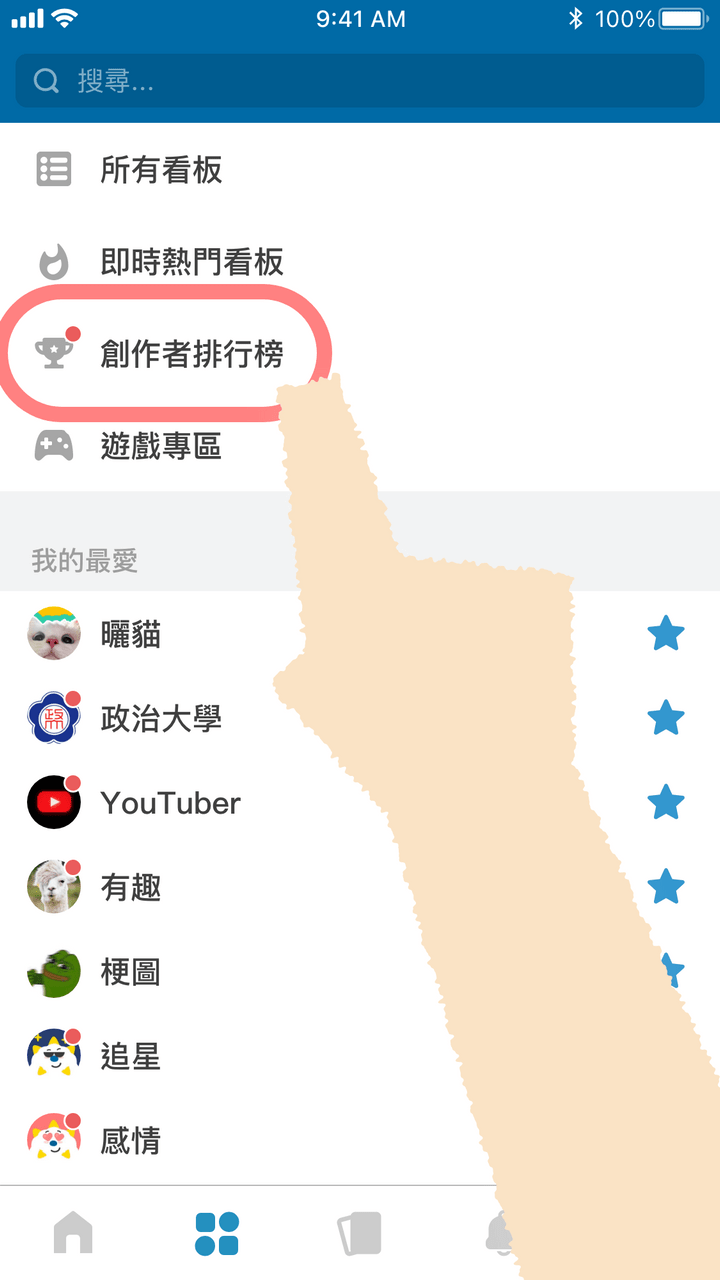Open the YouTuber board
The image size is (720, 1280).
point(360,802)
